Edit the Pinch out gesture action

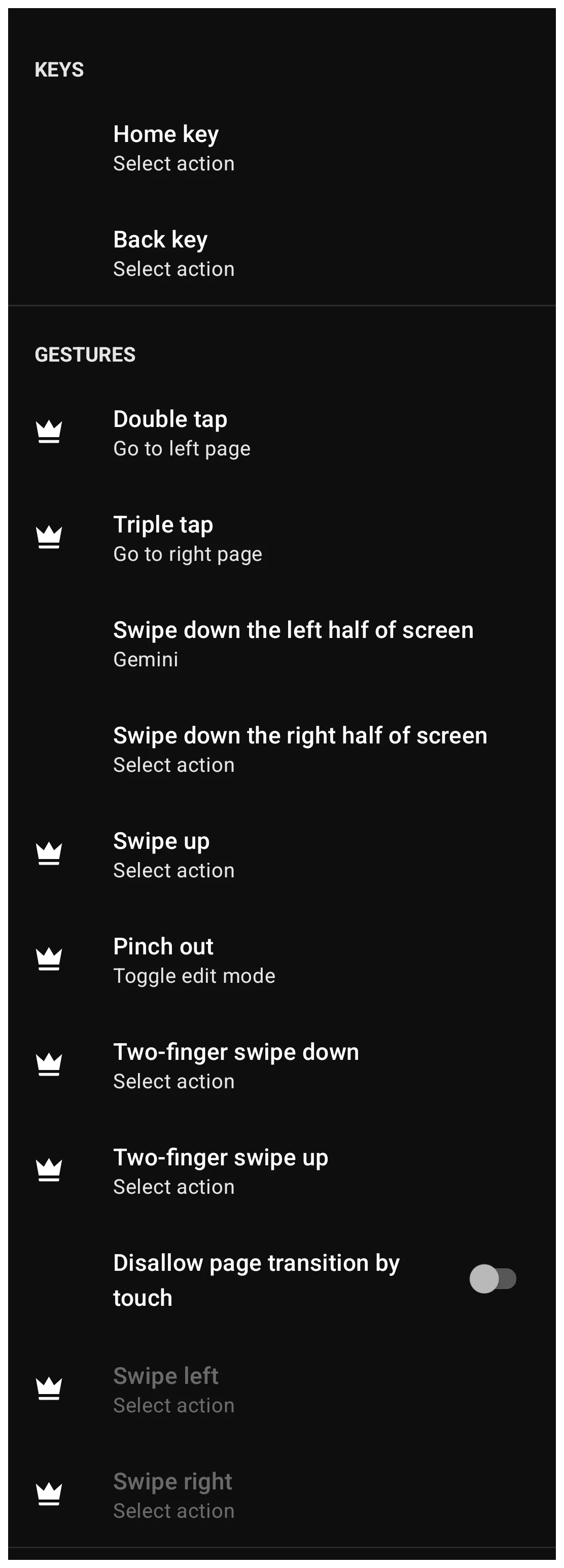click(282, 960)
